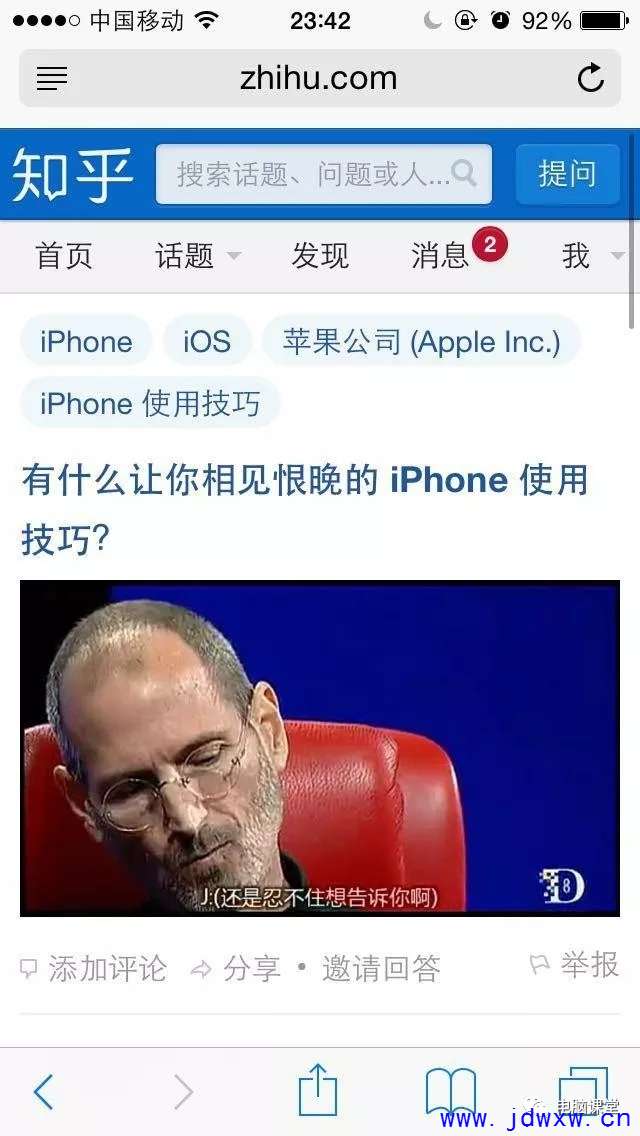Open the iPhone 使用技巧 topic chip
Image resolution: width=640 pixels, height=1136 pixels.
coord(150,404)
